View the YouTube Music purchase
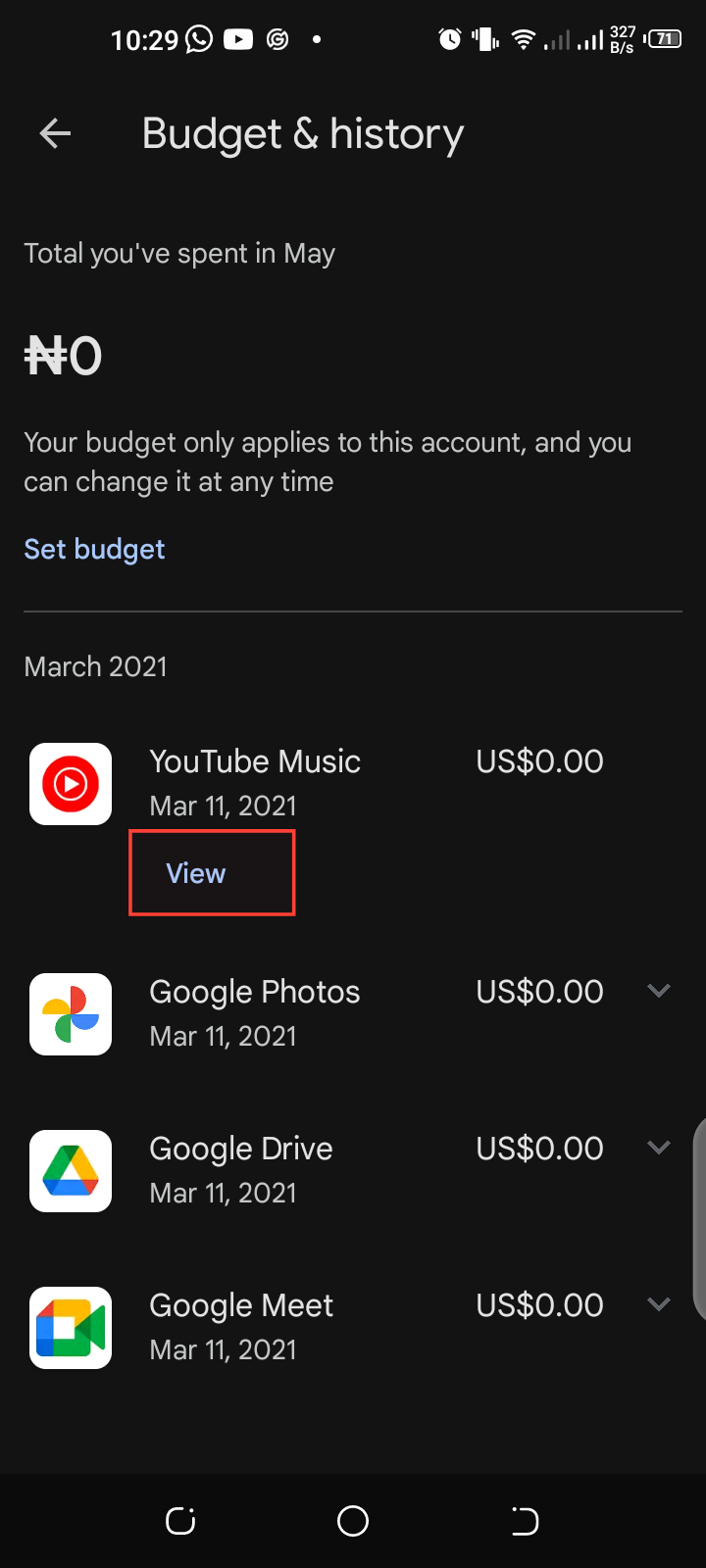This screenshot has height=1568, width=706. pyautogui.click(x=196, y=873)
